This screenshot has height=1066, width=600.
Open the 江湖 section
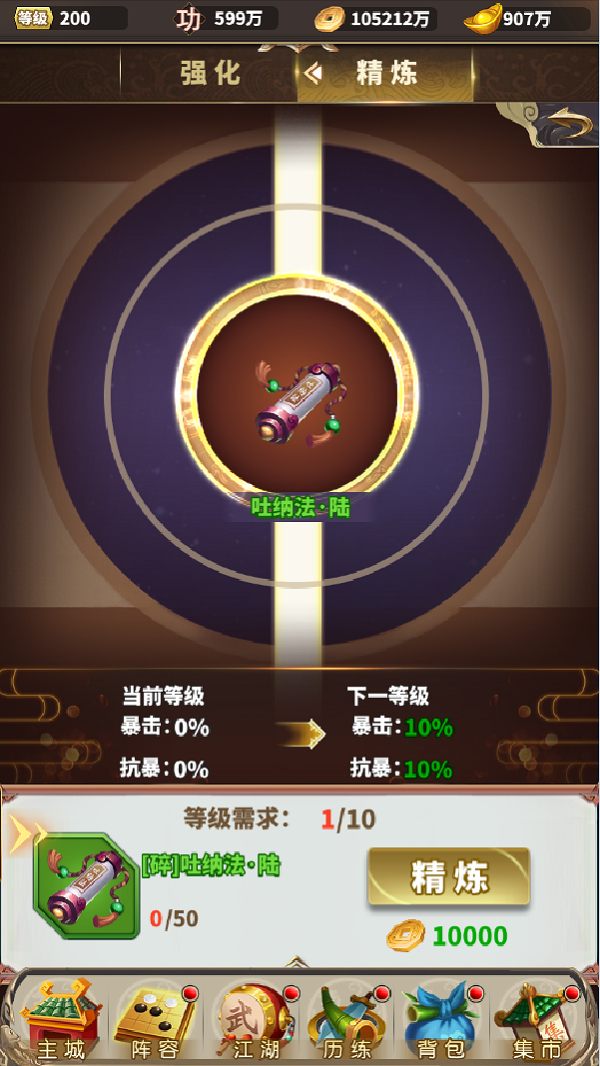click(250, 1020)
